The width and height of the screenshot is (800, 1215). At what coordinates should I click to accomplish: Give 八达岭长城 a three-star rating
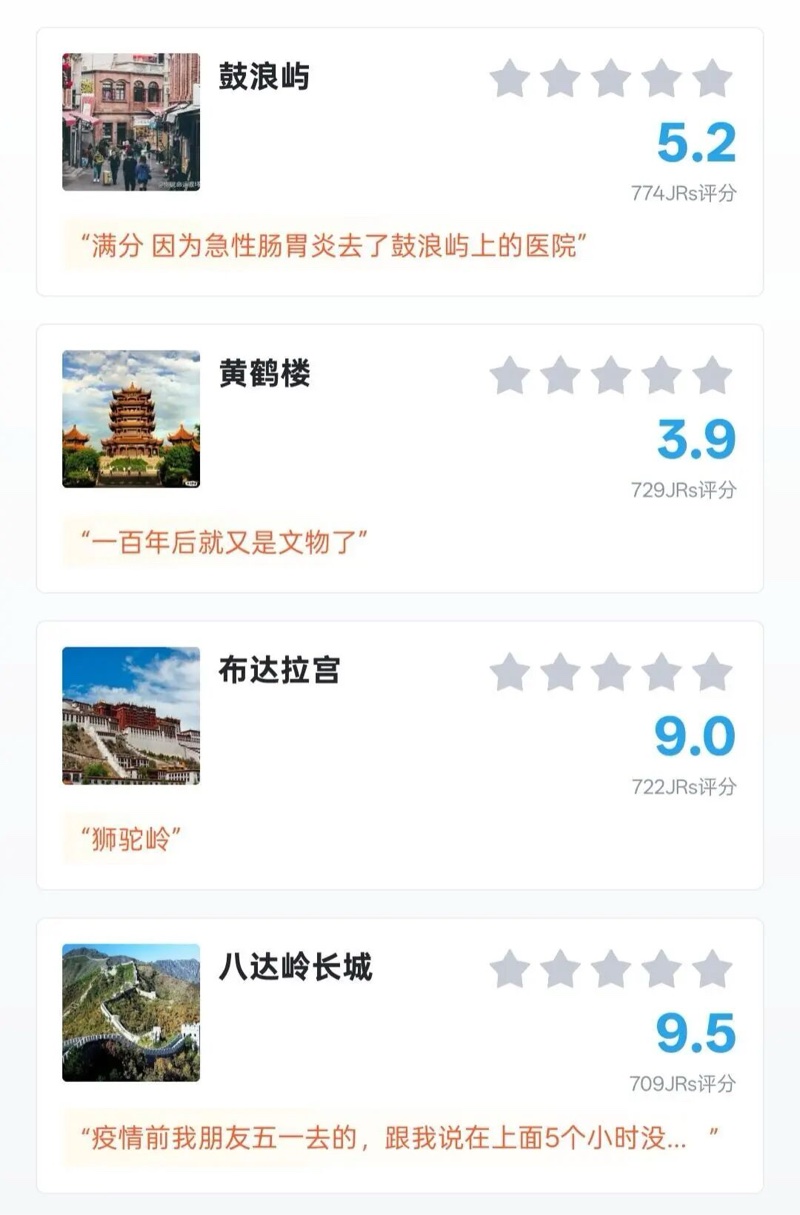pyautogui.click(x=611, y=970)
